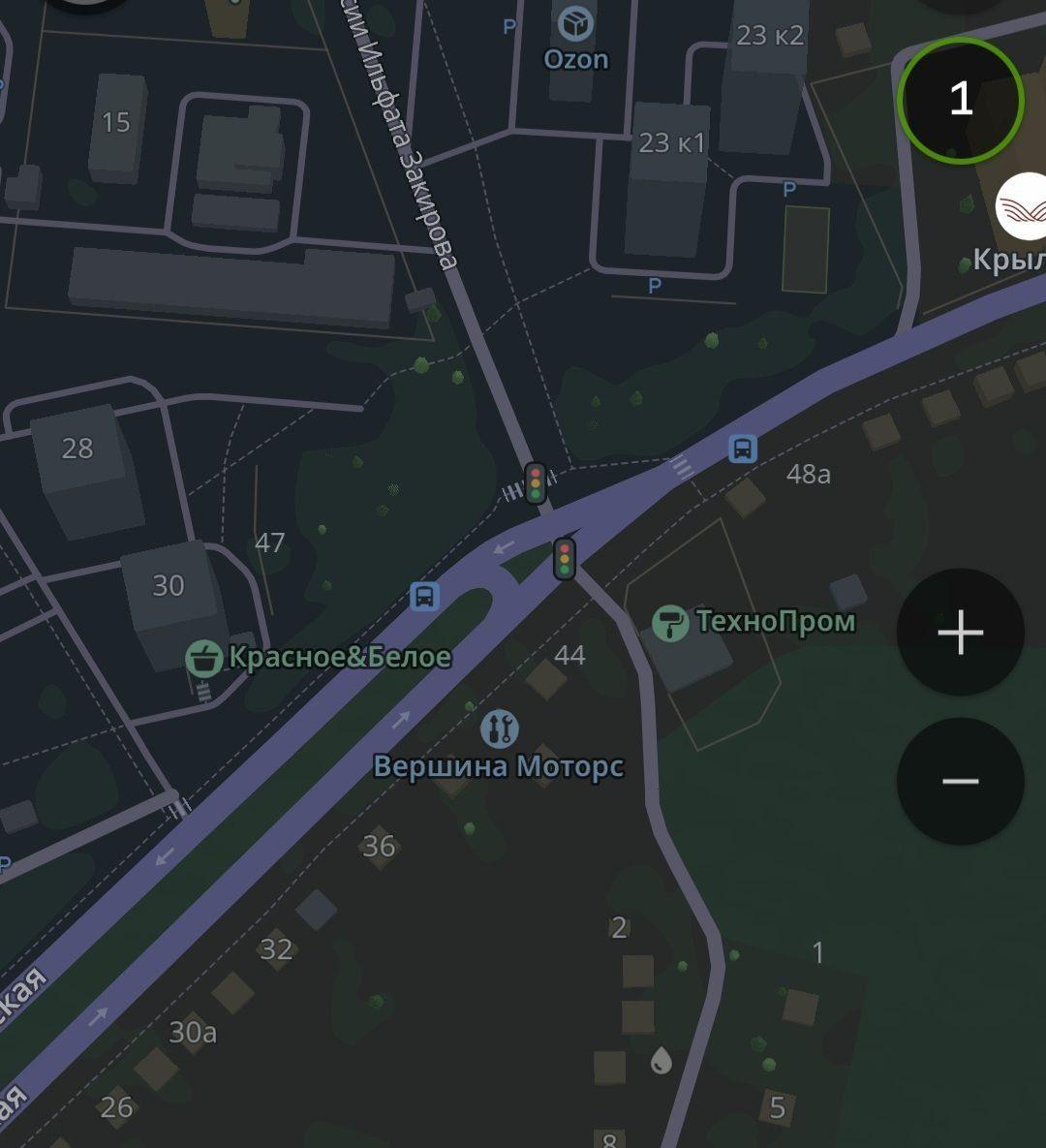Open Вершина Моторс car service marker
Screen dimensions: 1046x1148
(x=499, y=729)
